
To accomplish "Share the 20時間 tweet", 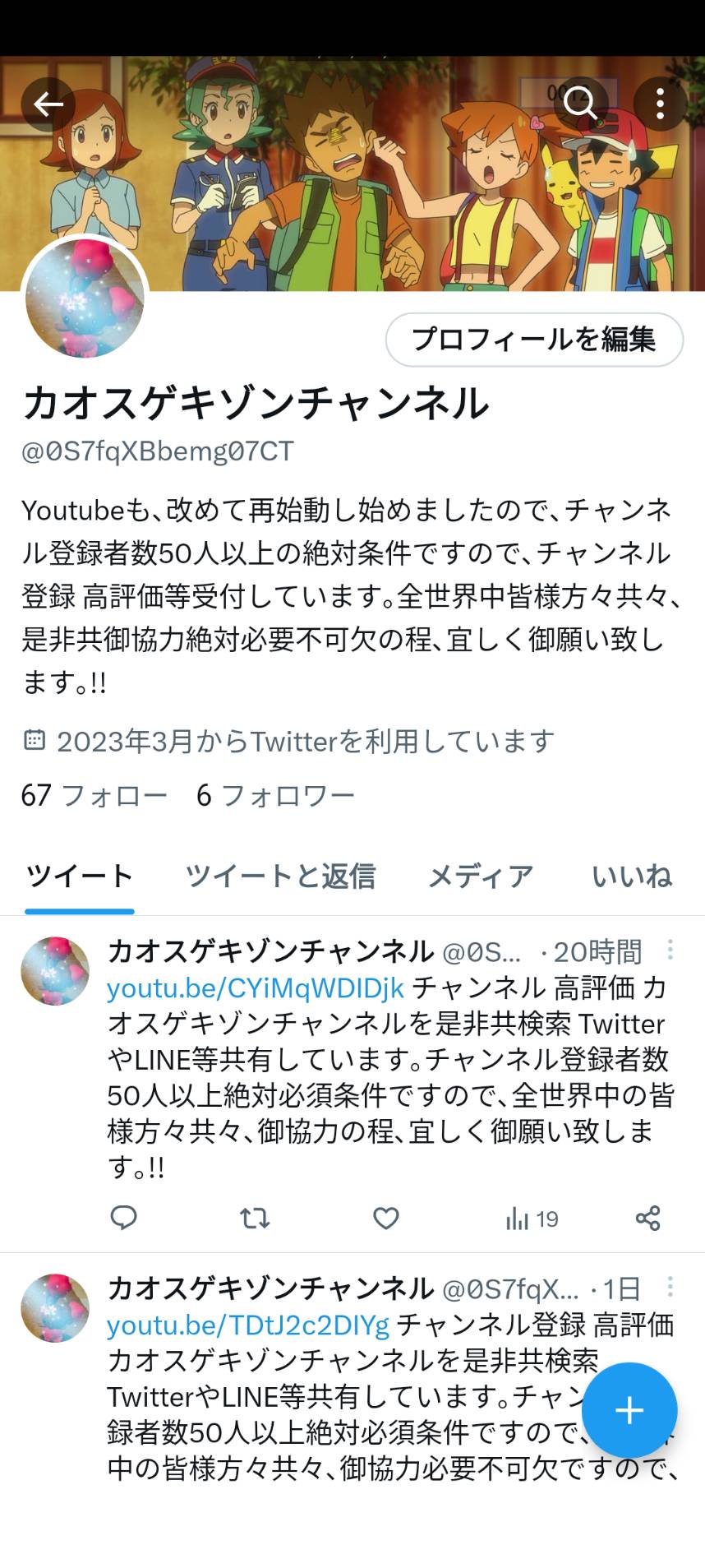I will click(647, 1218).
